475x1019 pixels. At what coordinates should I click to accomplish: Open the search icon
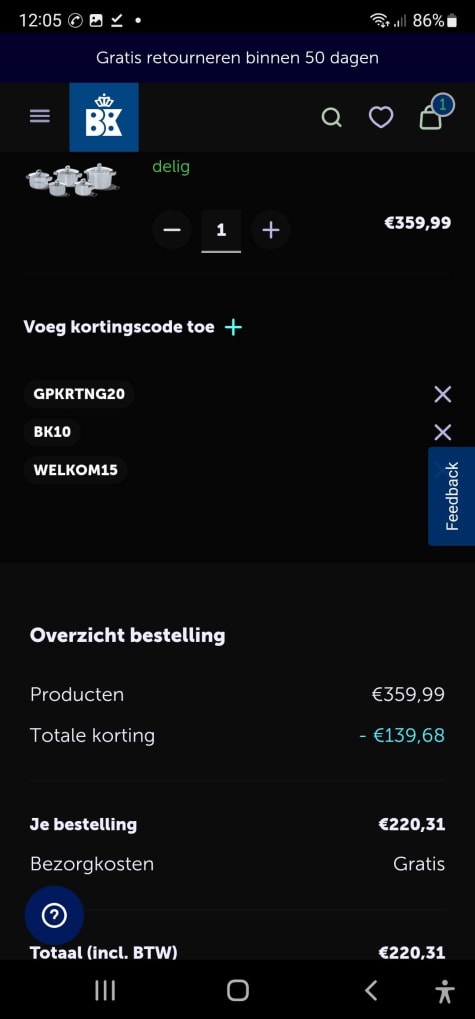click(x=331, y=118)
